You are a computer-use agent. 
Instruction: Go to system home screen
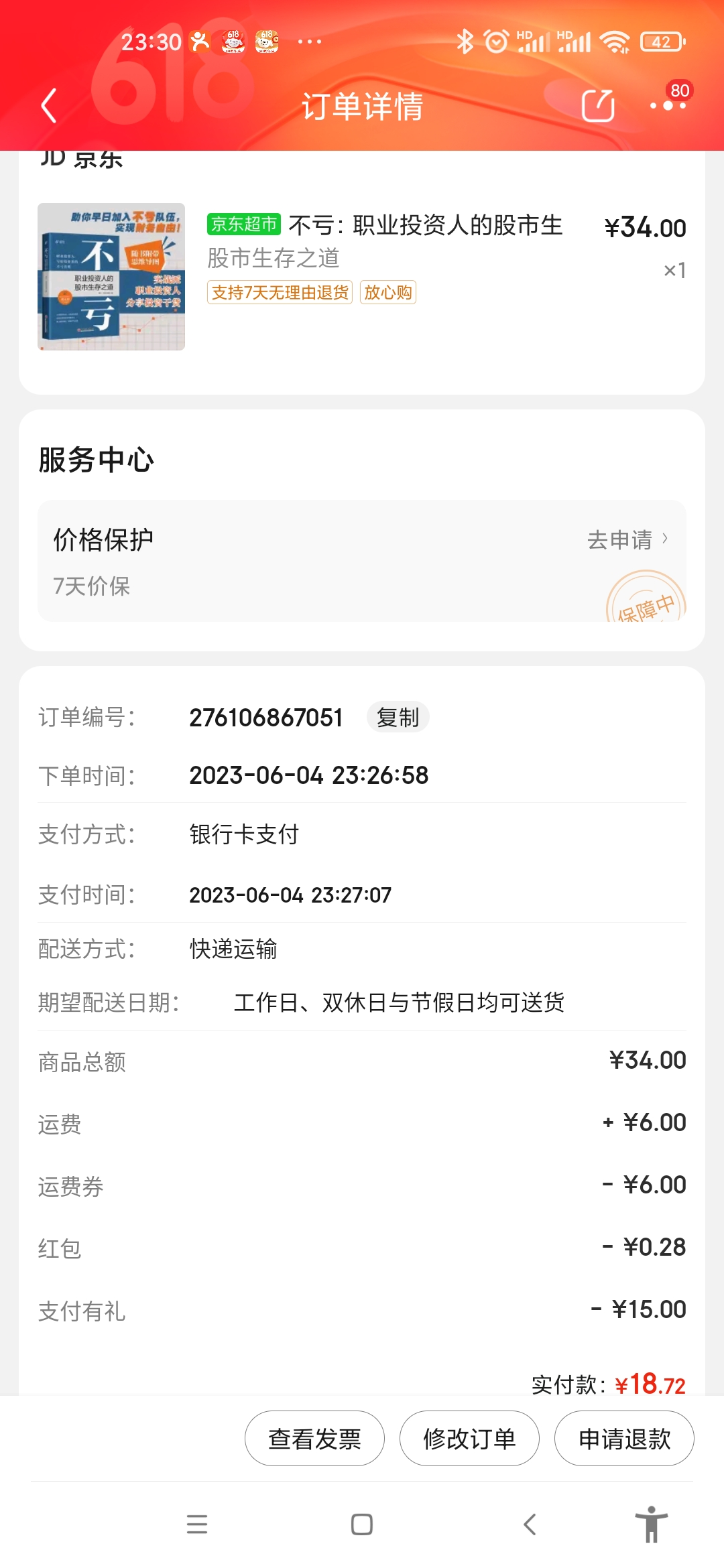[x=362, y=1524]
